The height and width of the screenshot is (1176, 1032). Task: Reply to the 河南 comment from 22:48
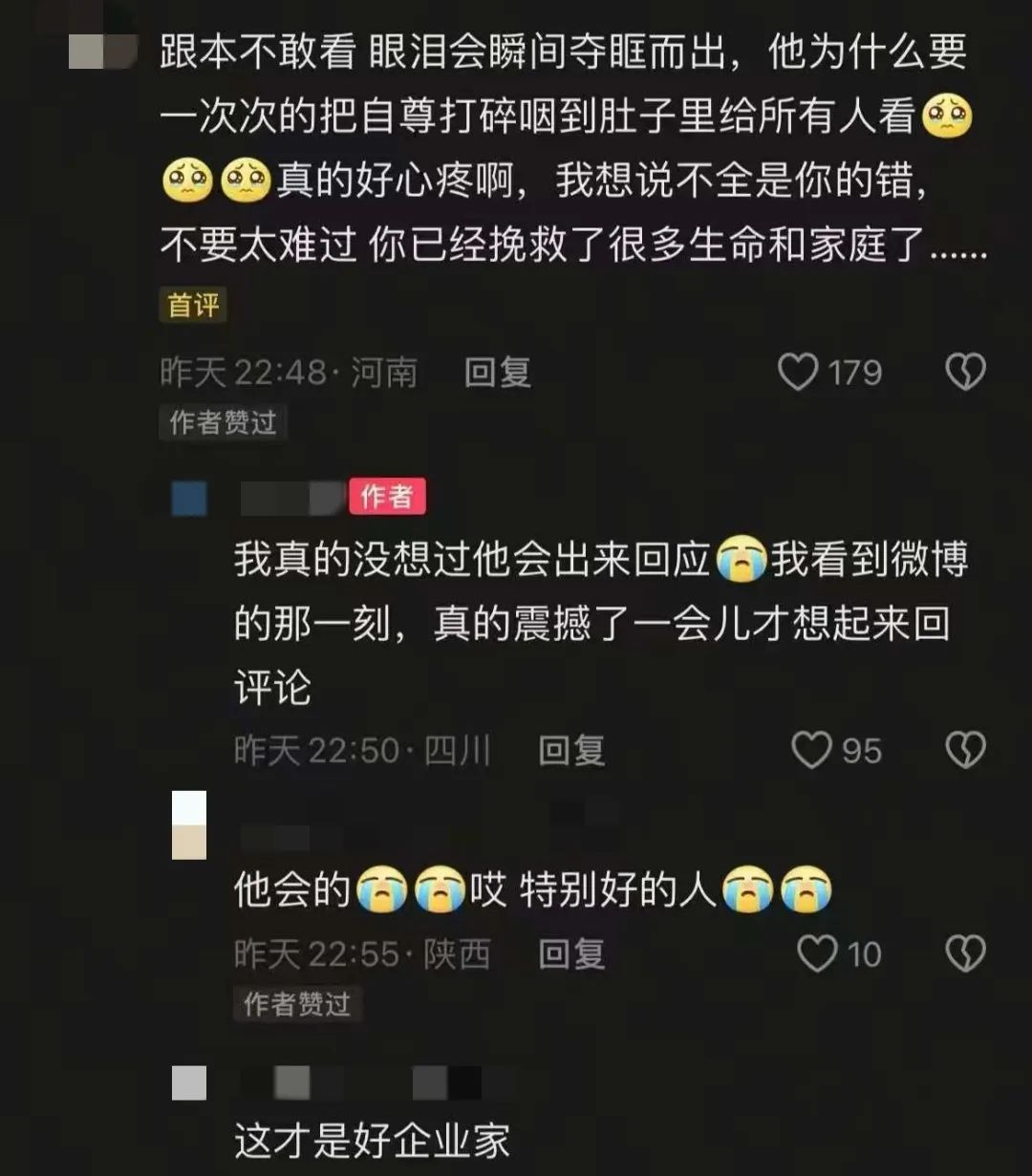[497, 373]
